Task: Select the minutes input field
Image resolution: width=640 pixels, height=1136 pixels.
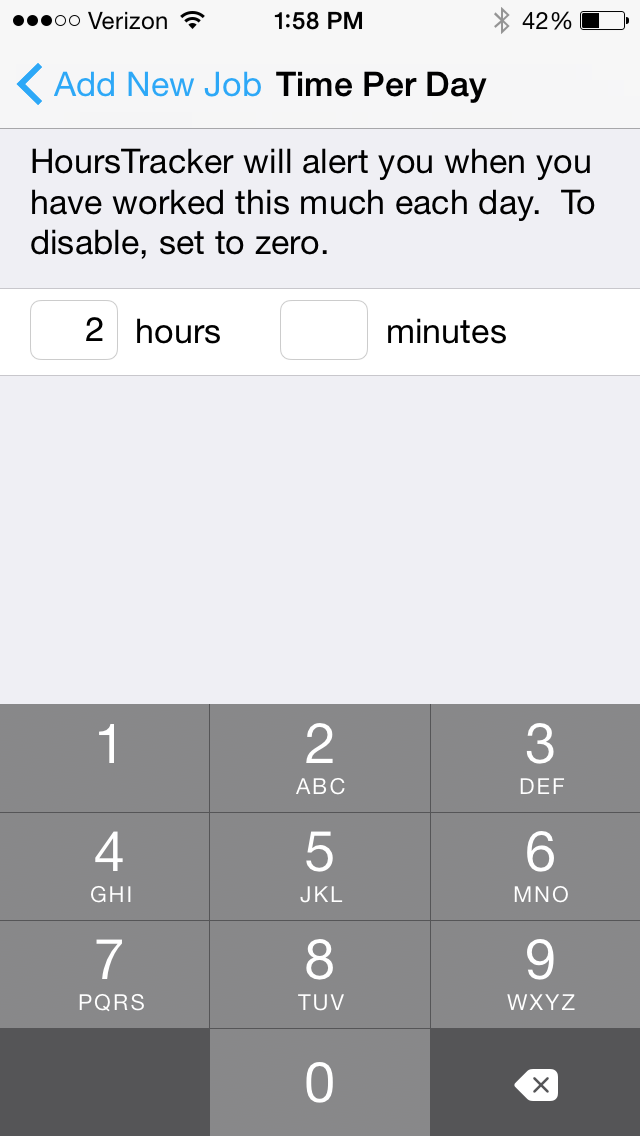Action: tap(324, 330)
